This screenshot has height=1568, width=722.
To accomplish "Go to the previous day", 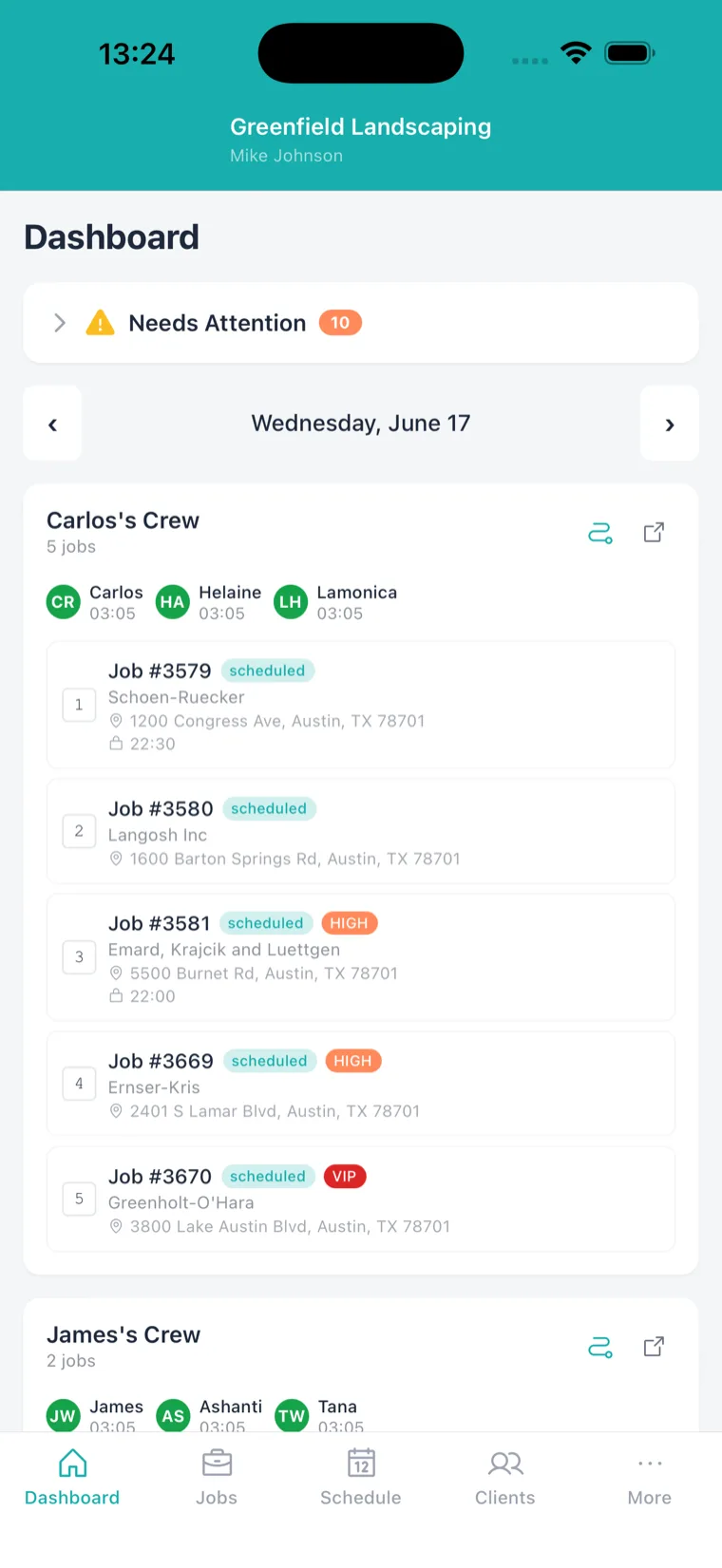I will pyautogui.click(x=52, y=424).
